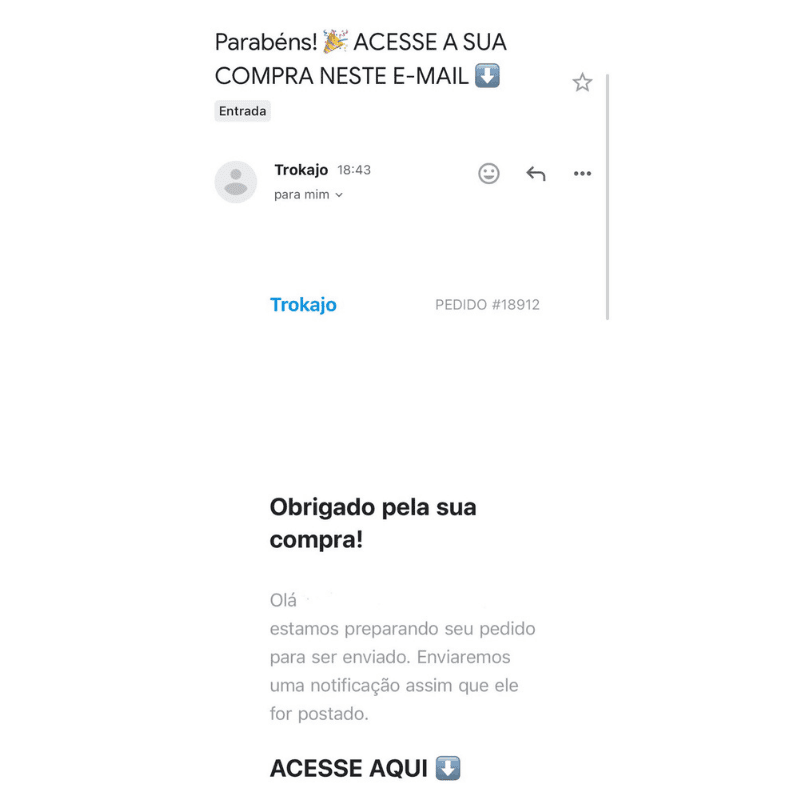Star this email
Image resolution: width=810 pixels, height=810 pixels.
582,83
